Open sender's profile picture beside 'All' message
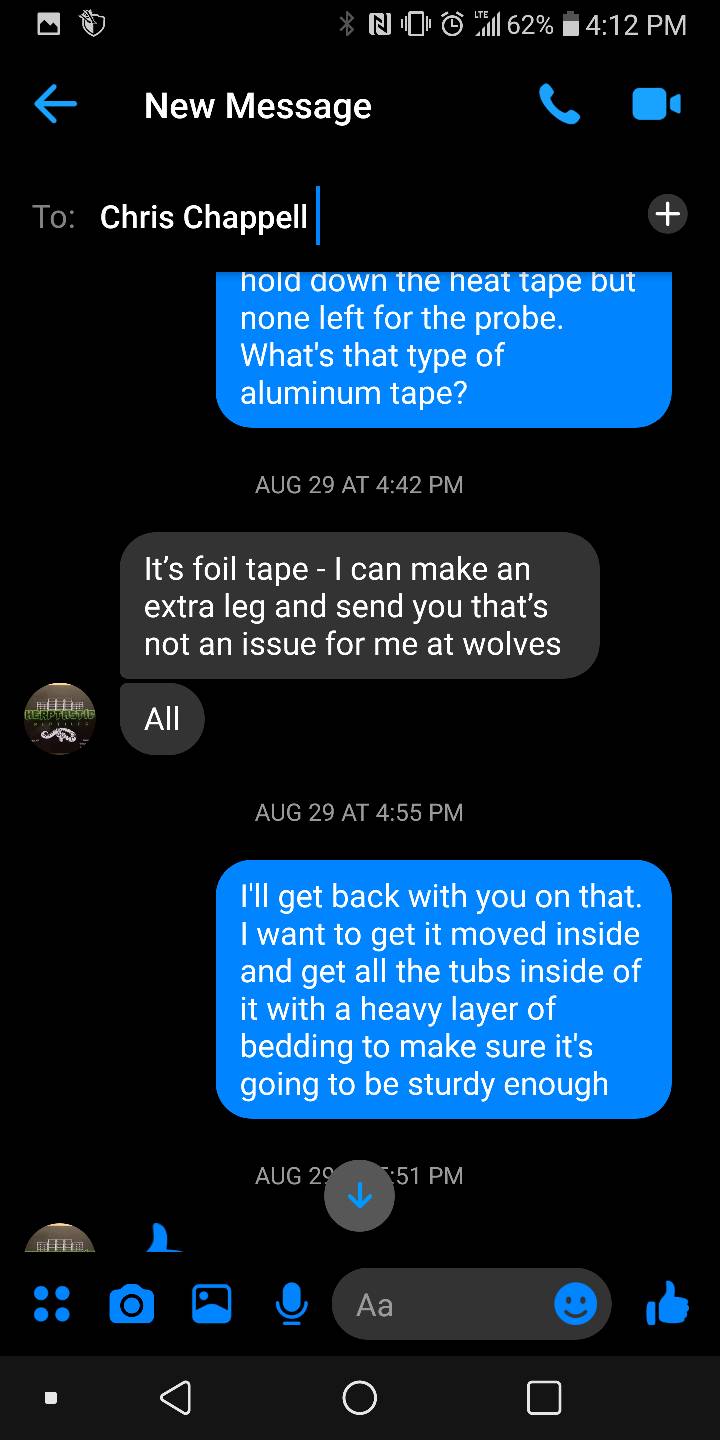Image resolution: width=720 pixels, height=1440 pixels. tap(60, 718)
